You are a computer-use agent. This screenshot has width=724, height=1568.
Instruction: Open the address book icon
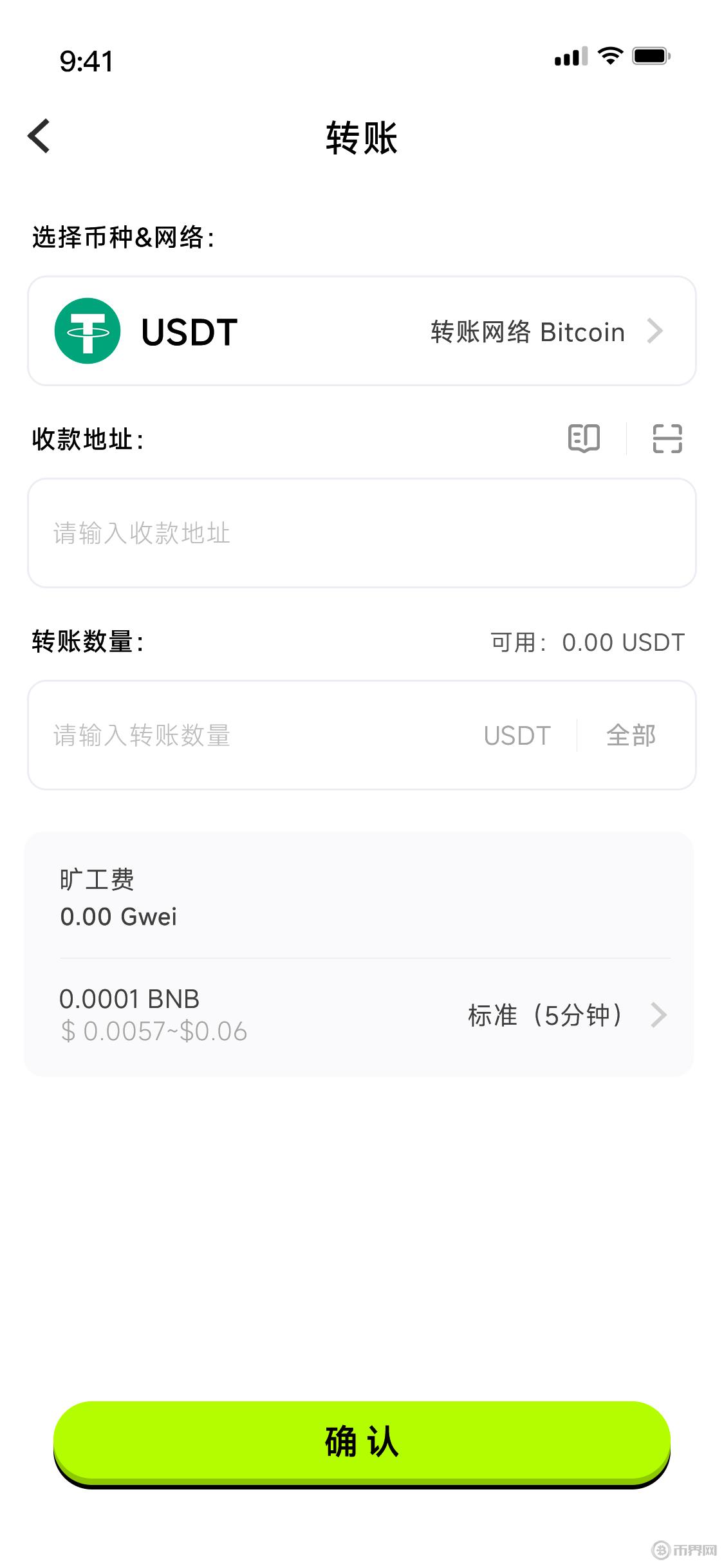coord(584,439)
